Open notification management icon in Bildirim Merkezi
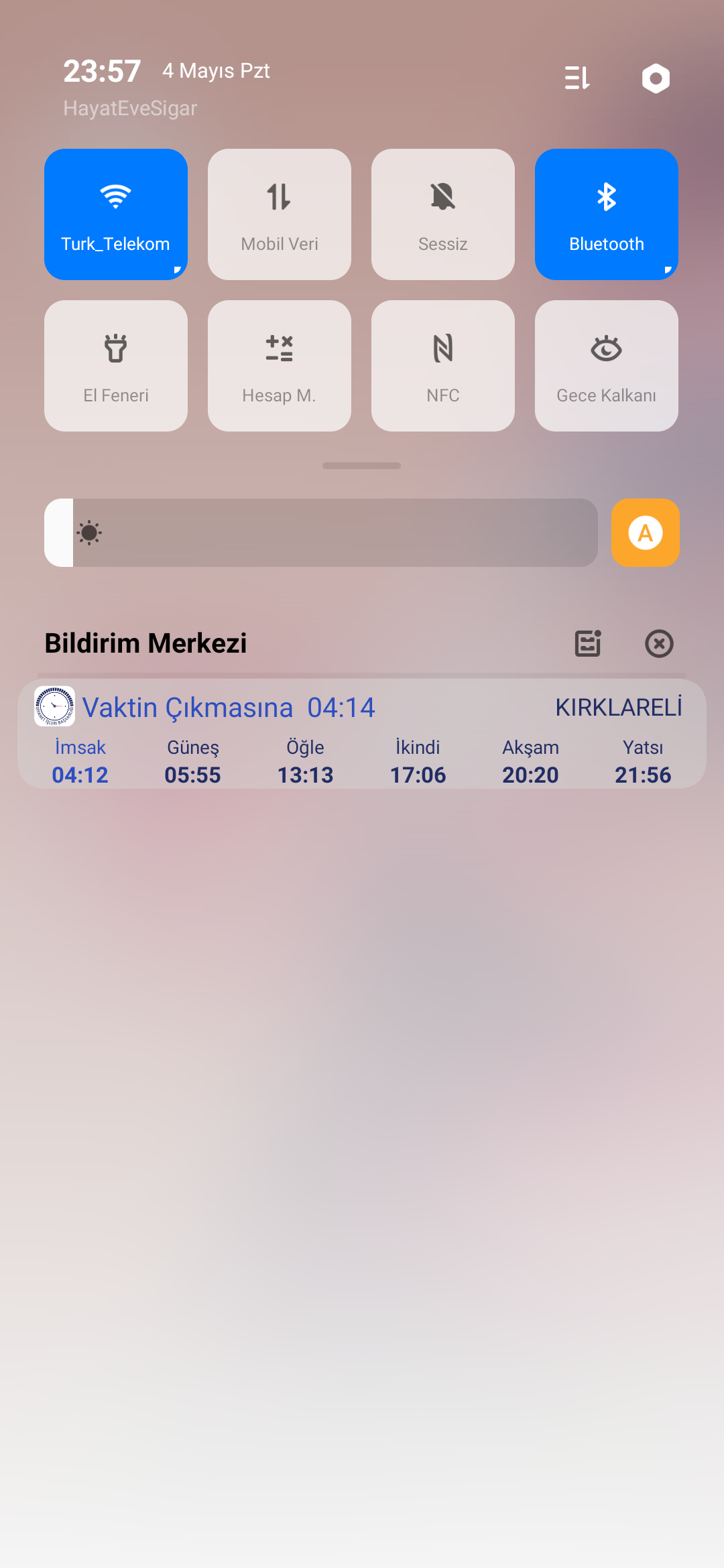This screenshot has width=724, height=1568. click(x=588, y=643)
